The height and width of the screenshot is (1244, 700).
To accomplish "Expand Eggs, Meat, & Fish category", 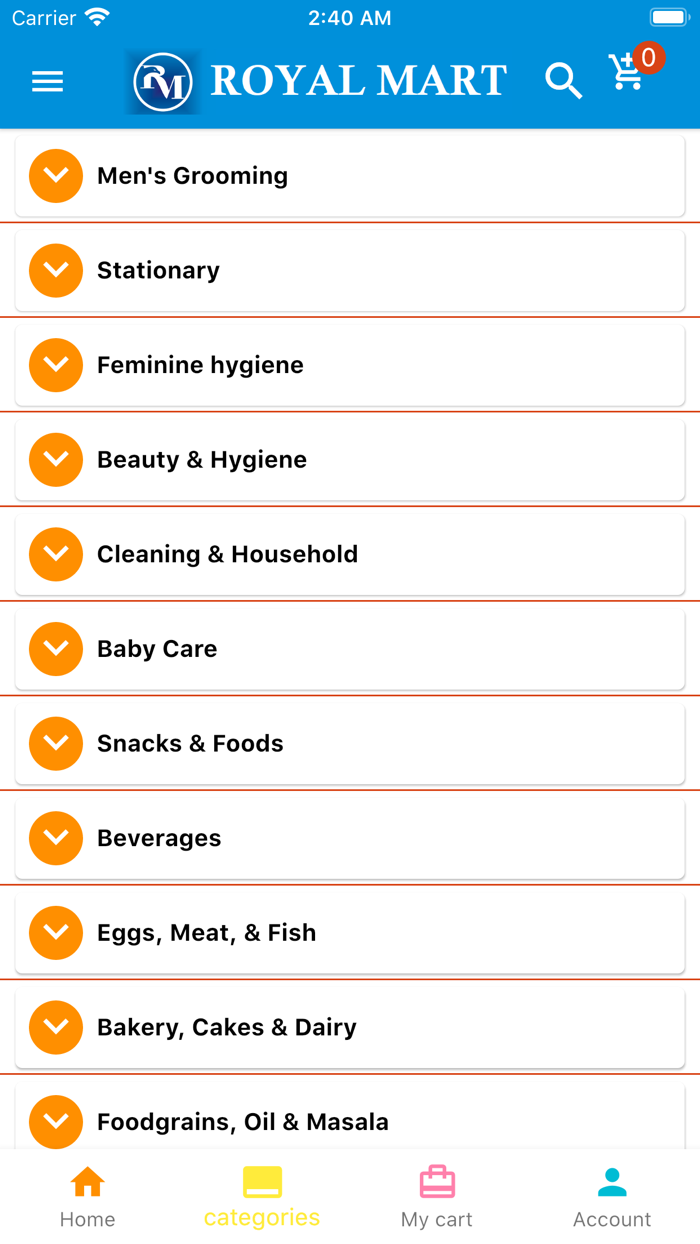I will tap(56, 932).
